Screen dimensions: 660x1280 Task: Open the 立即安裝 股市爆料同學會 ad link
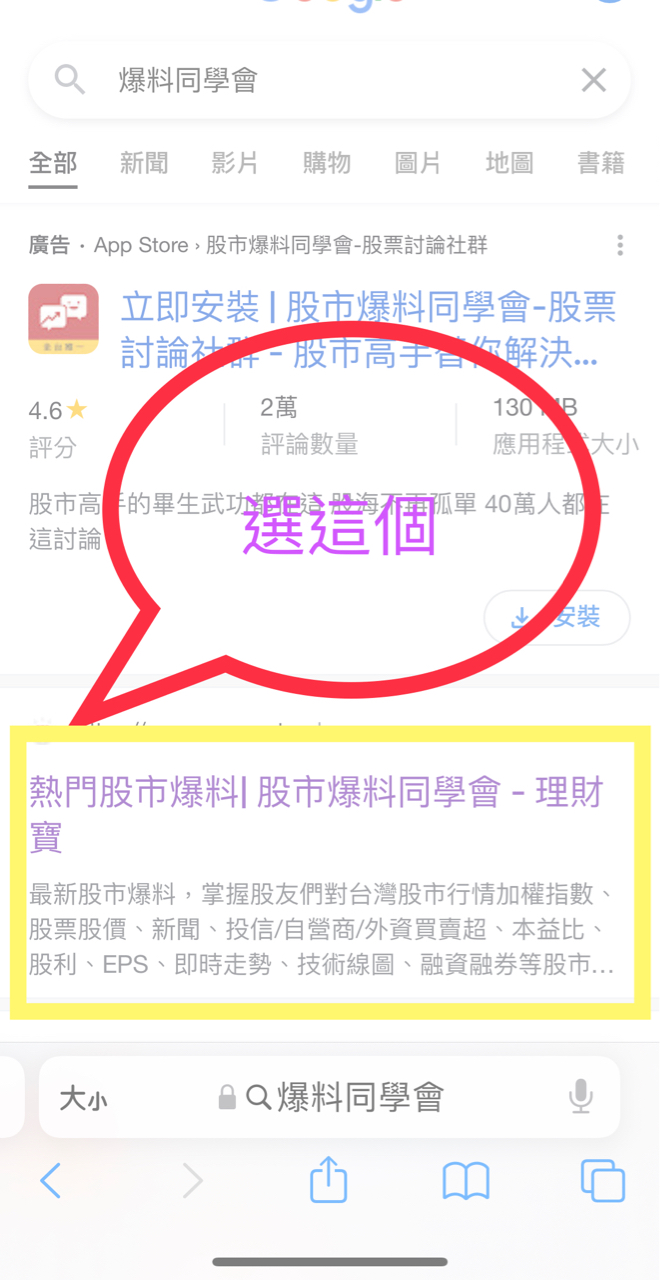point(368,330)
